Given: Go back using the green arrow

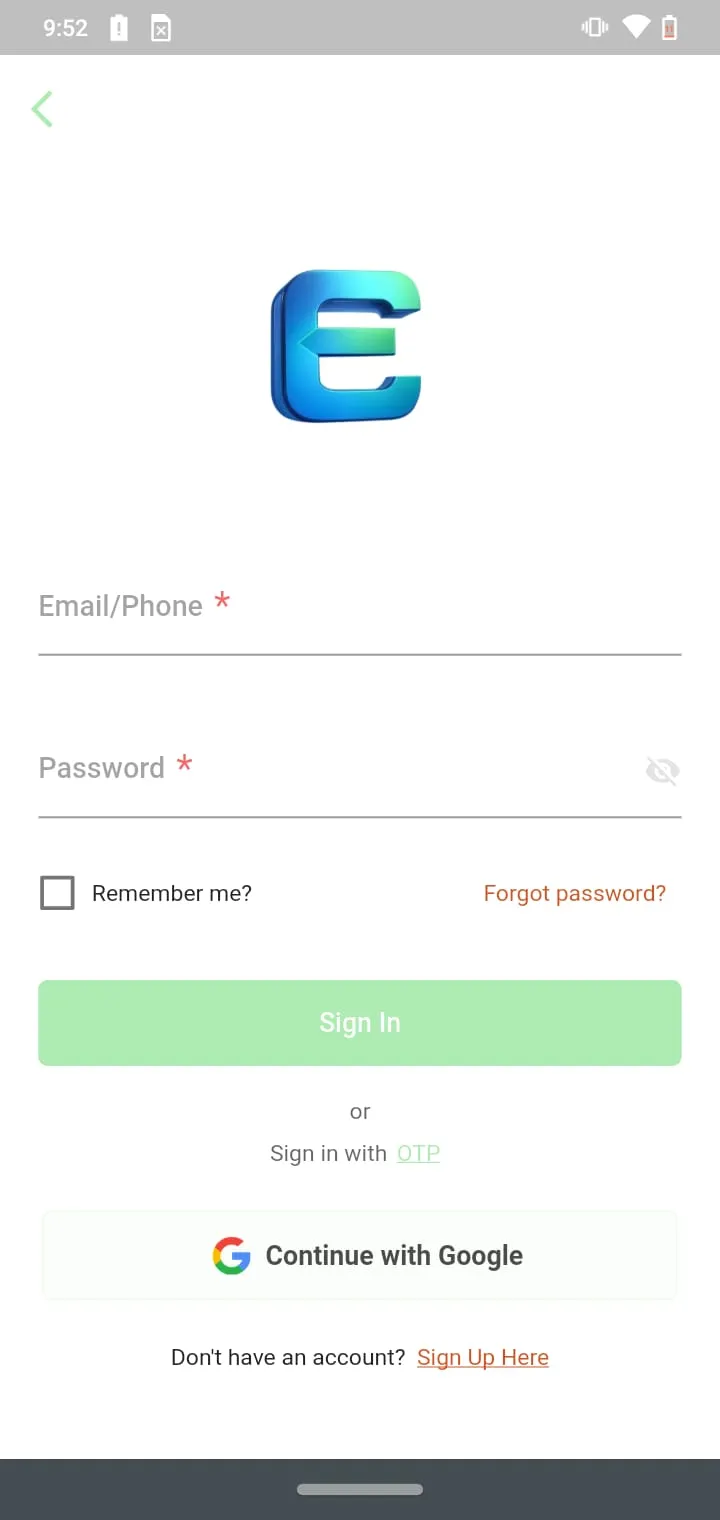Looking at the screenshot, I should pos(42,109).
